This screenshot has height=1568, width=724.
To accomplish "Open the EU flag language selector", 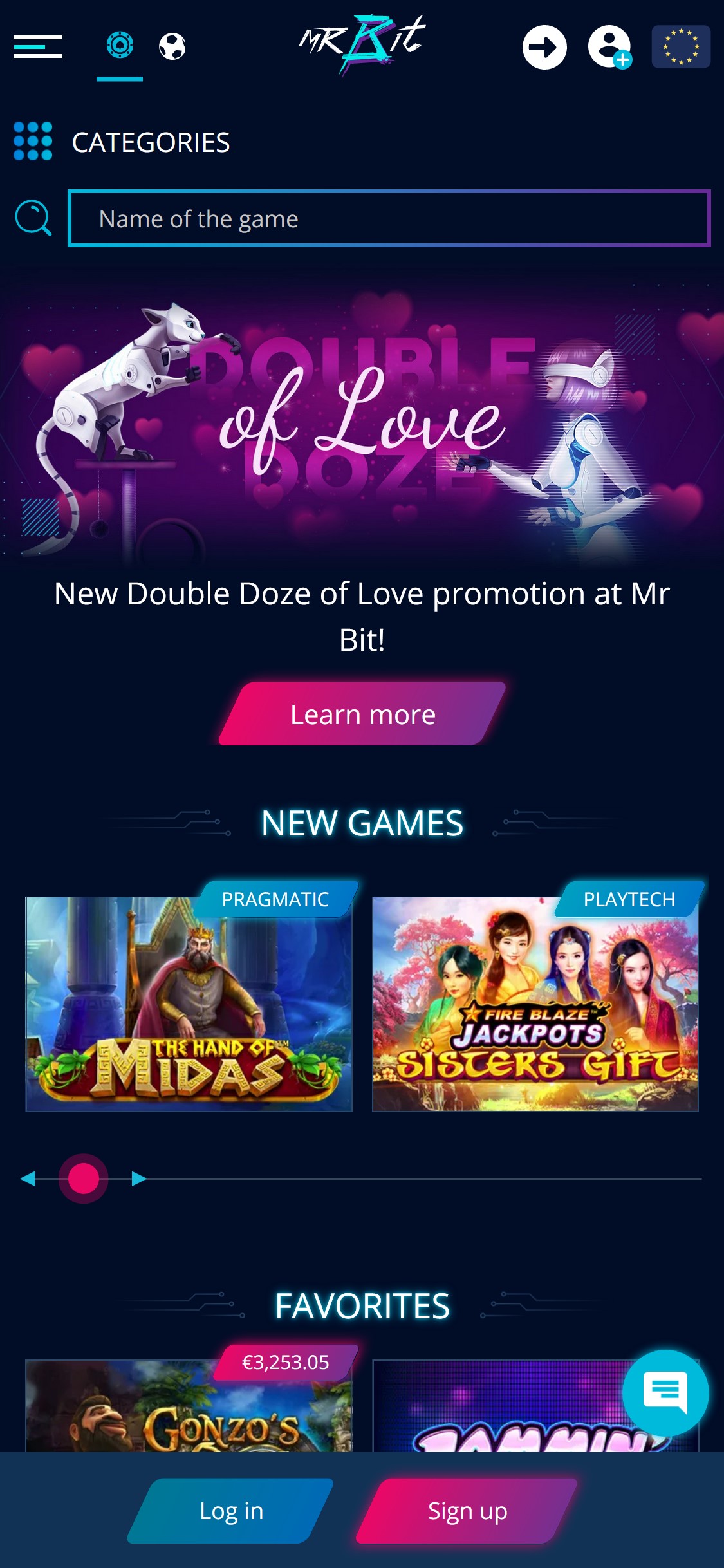I will tap(681, 46).
